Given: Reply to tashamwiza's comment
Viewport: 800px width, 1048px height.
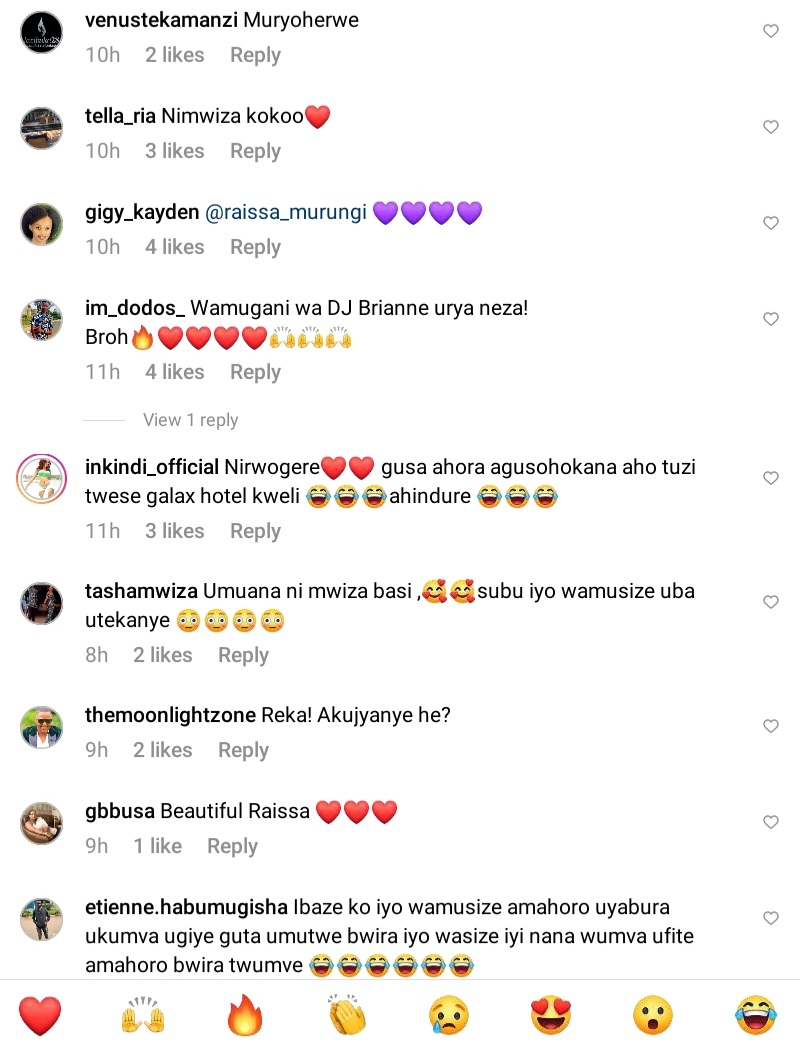Looking at the screenshot, I should pos(243,655).
